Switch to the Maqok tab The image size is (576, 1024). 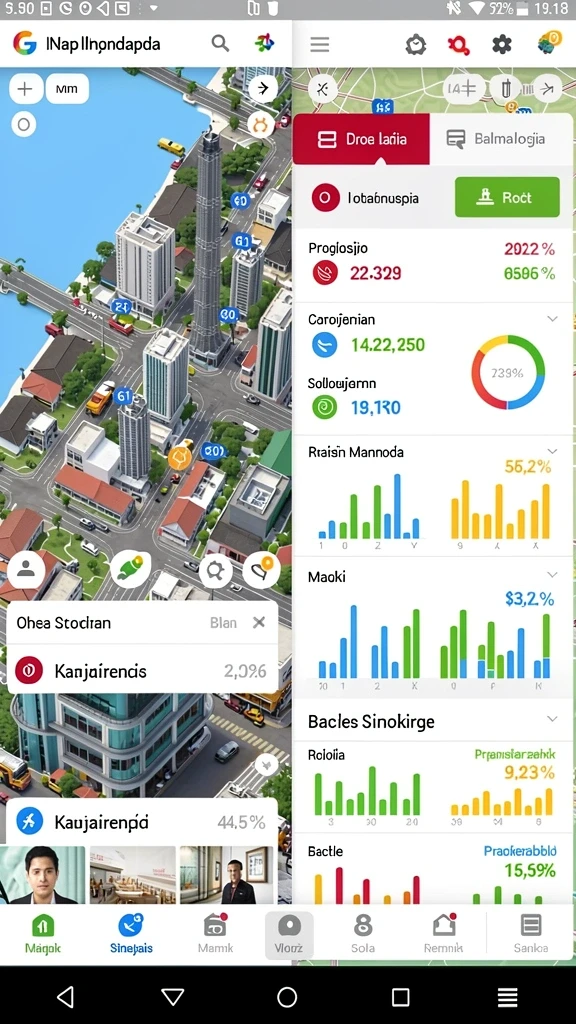[x=43, y=935]
